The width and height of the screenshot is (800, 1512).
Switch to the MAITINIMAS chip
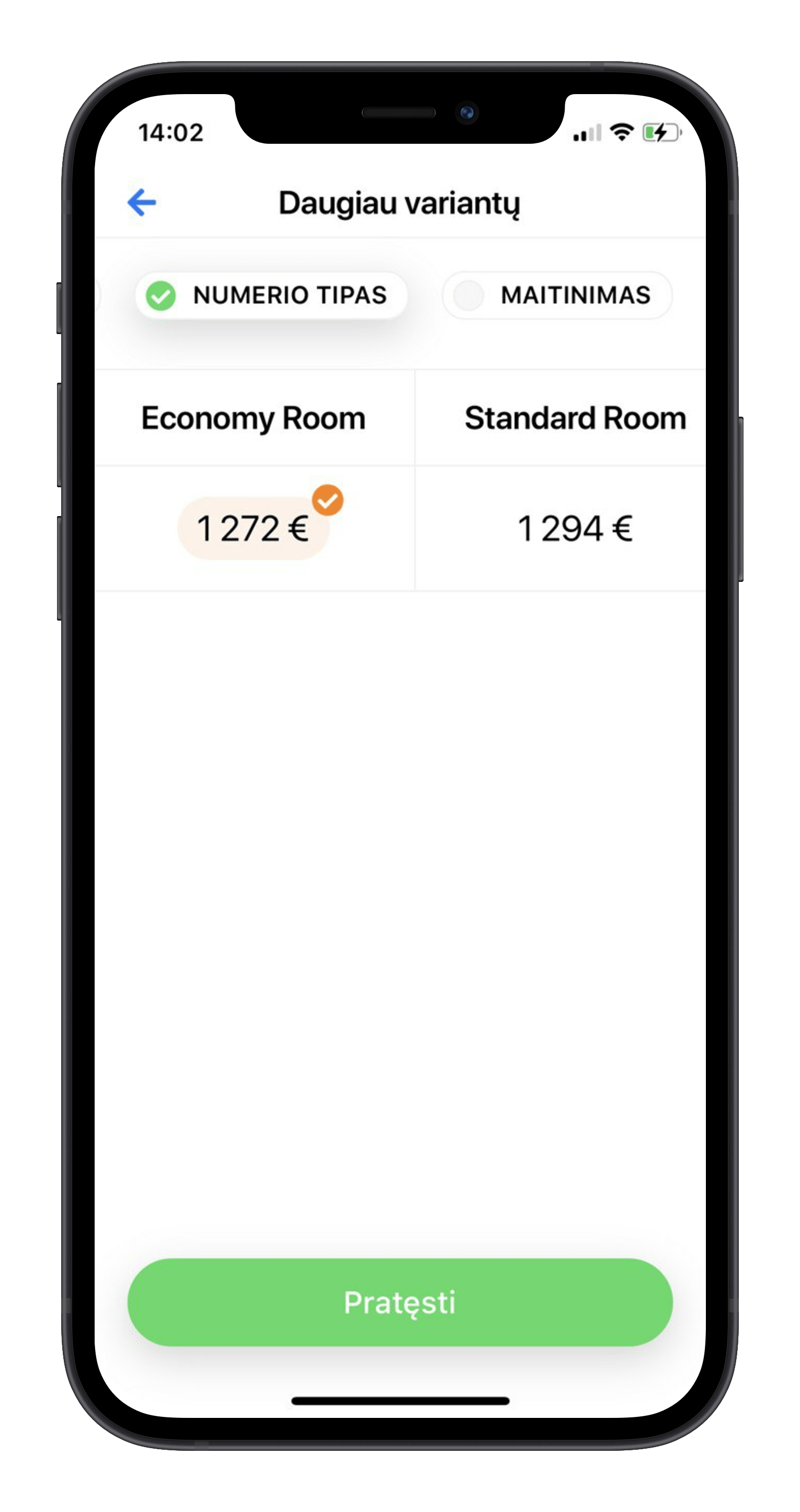(557, 295)
